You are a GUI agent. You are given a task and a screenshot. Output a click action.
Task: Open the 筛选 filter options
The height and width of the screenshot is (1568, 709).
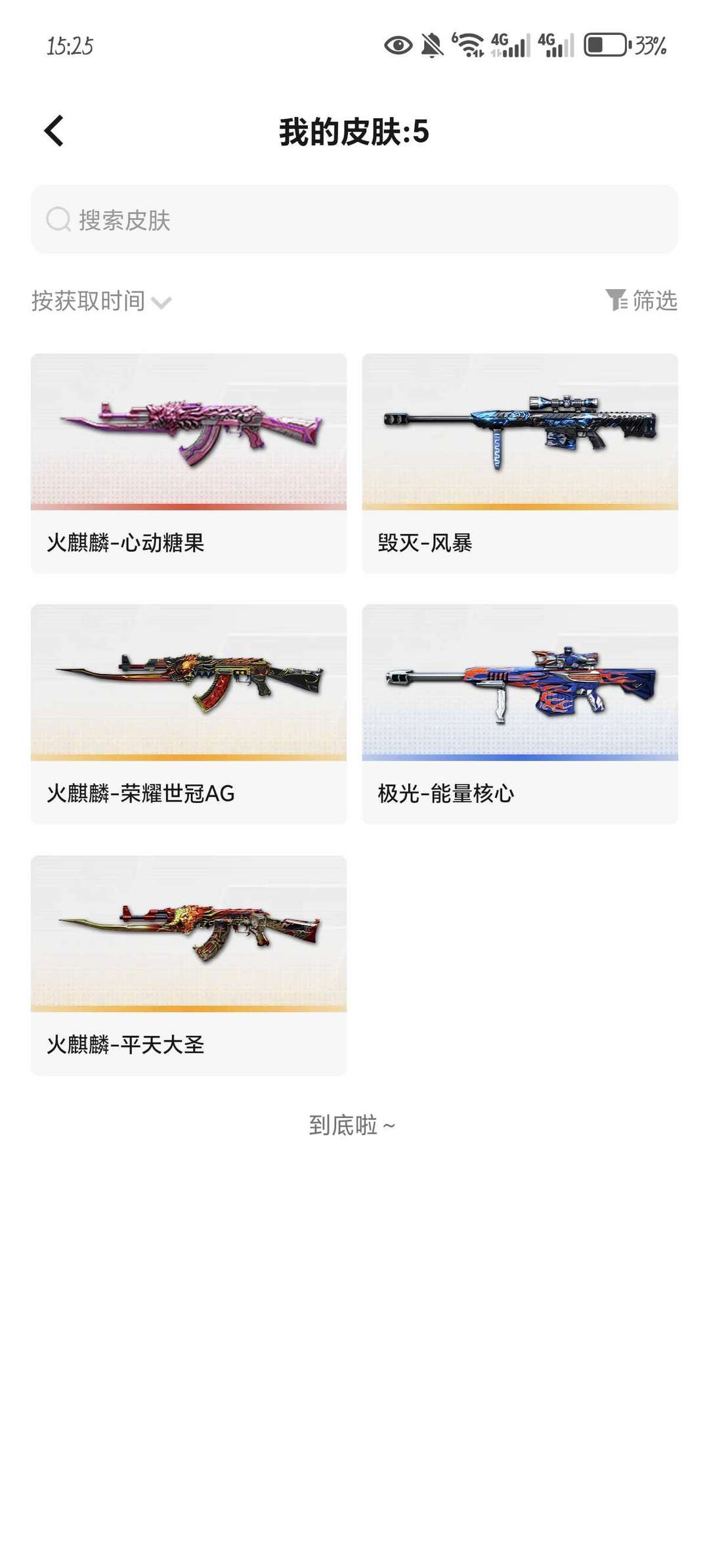tap(641, 300)
